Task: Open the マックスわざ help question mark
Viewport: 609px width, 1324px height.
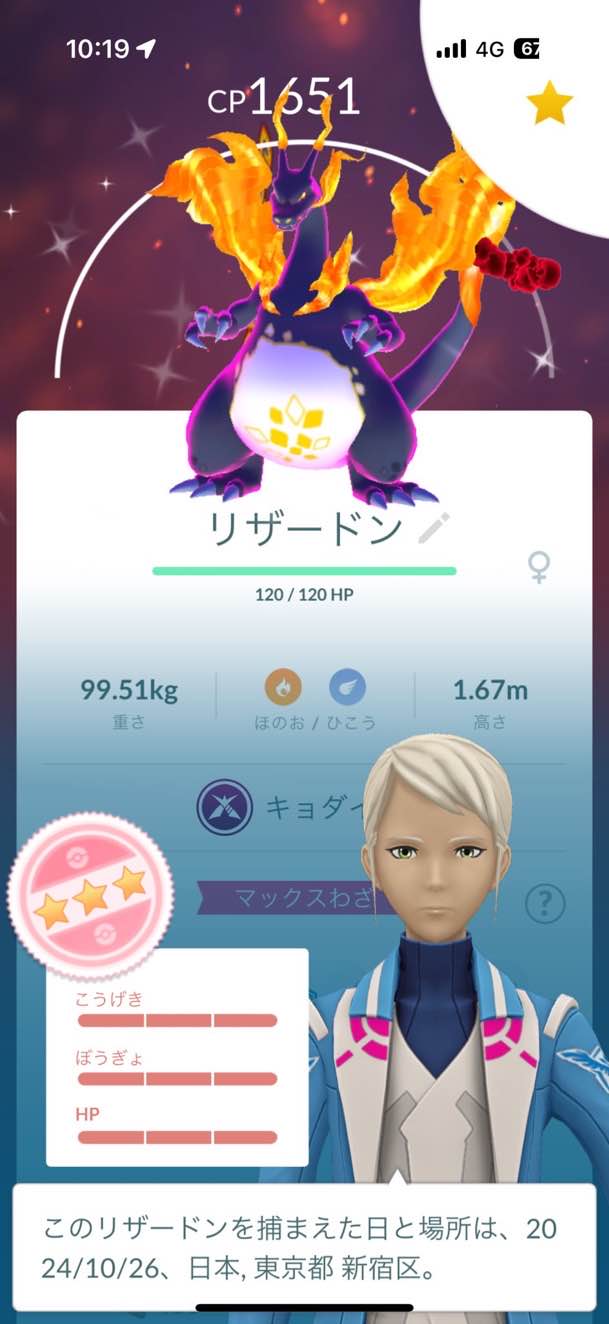Action: pos(545,904)
